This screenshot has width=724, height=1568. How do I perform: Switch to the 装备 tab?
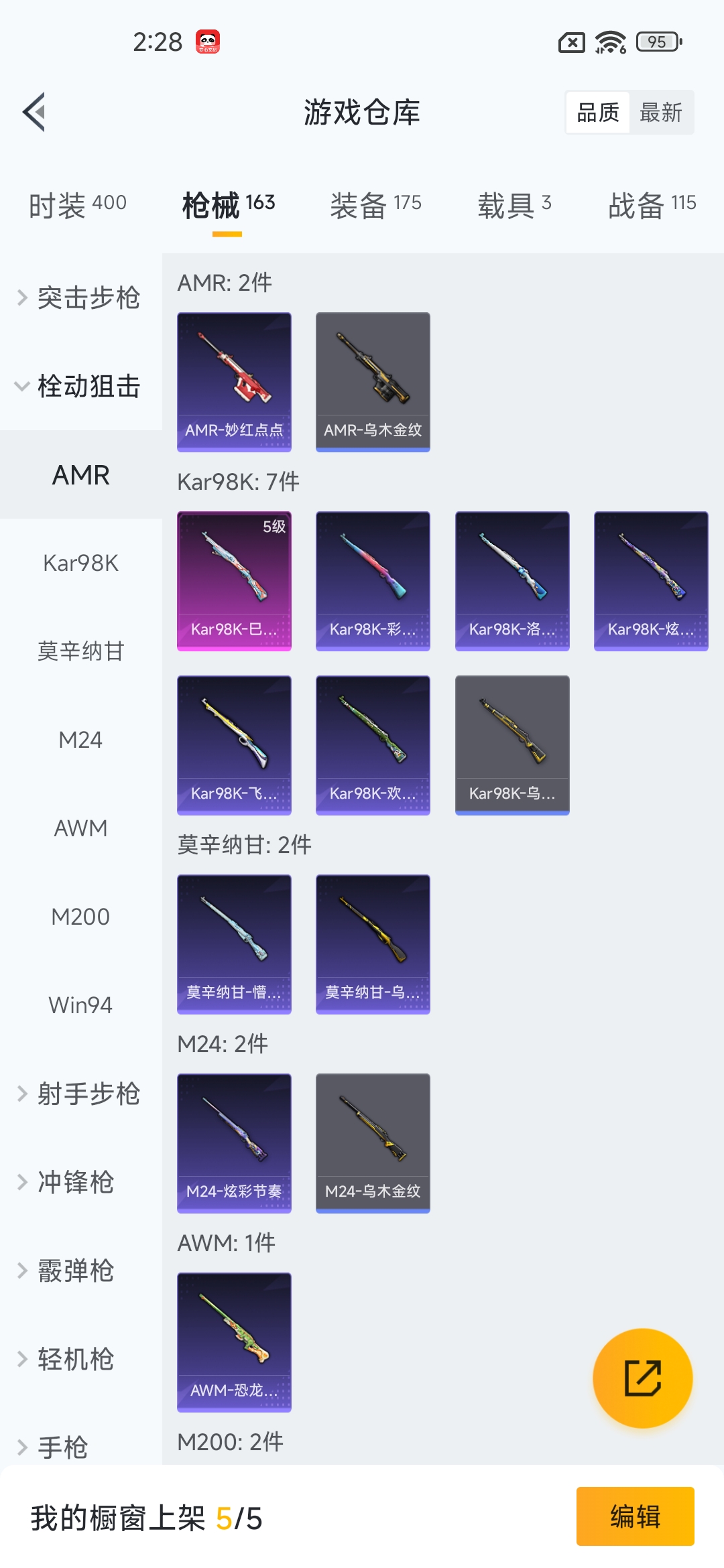tap(375, 204)
